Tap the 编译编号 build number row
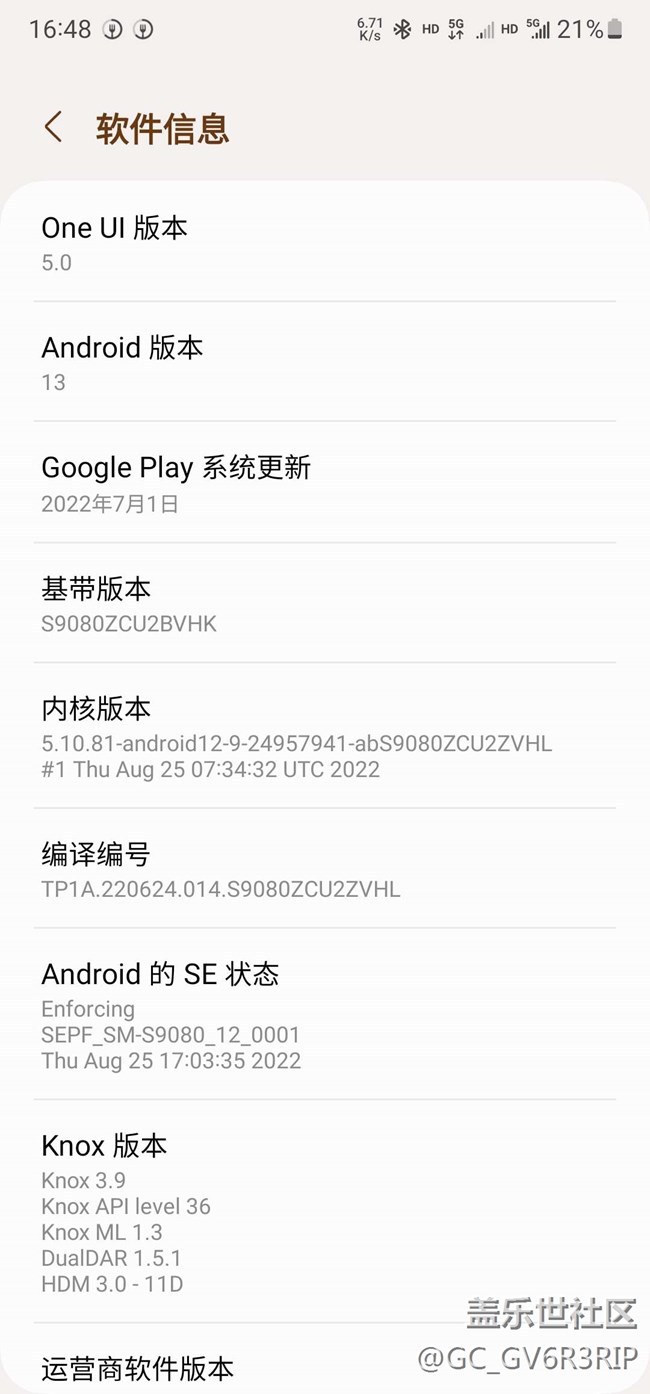The width and height of the screenshot is (650, 1394). coord(324,870)
